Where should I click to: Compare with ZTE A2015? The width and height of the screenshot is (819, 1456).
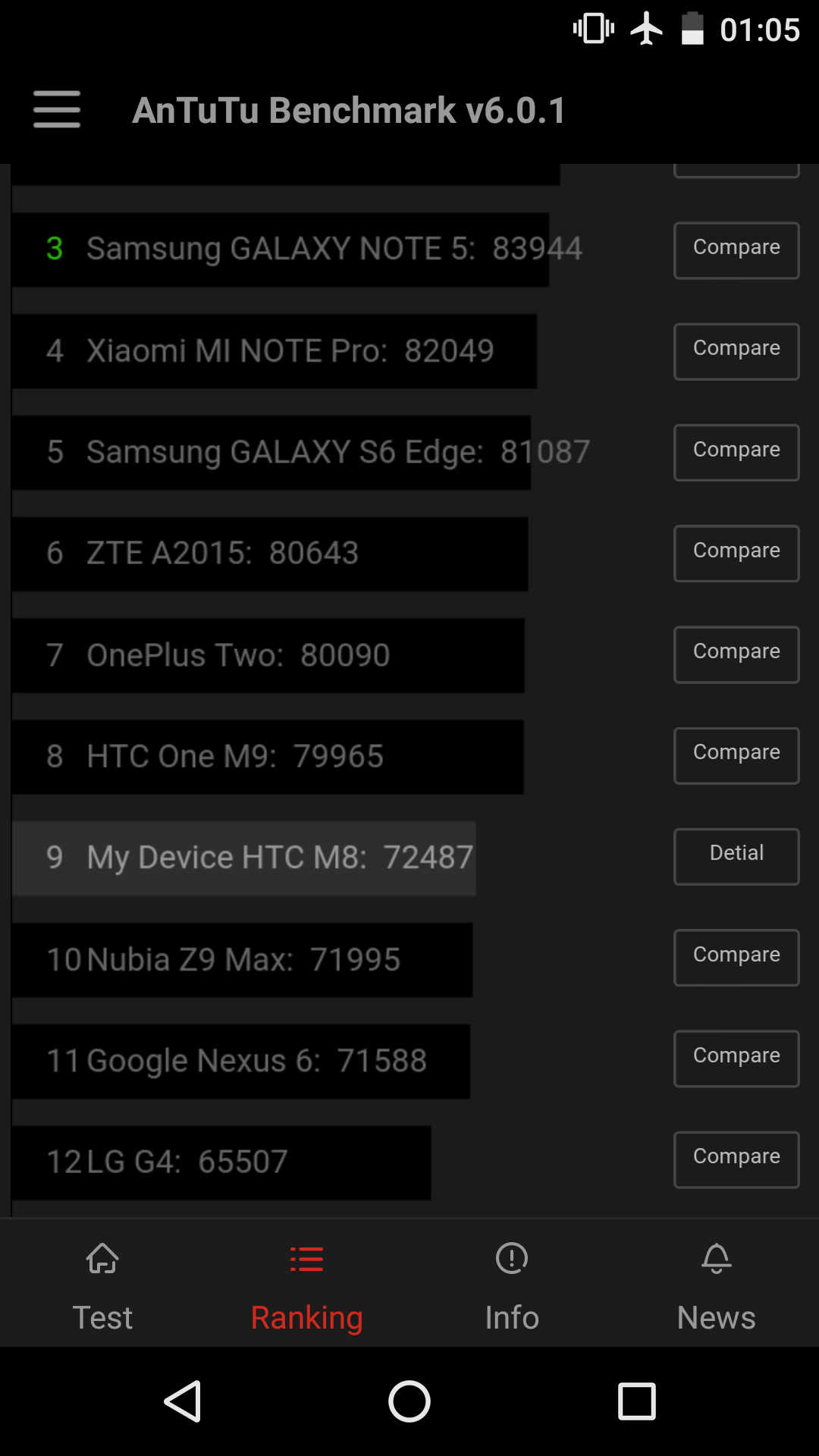736,553
